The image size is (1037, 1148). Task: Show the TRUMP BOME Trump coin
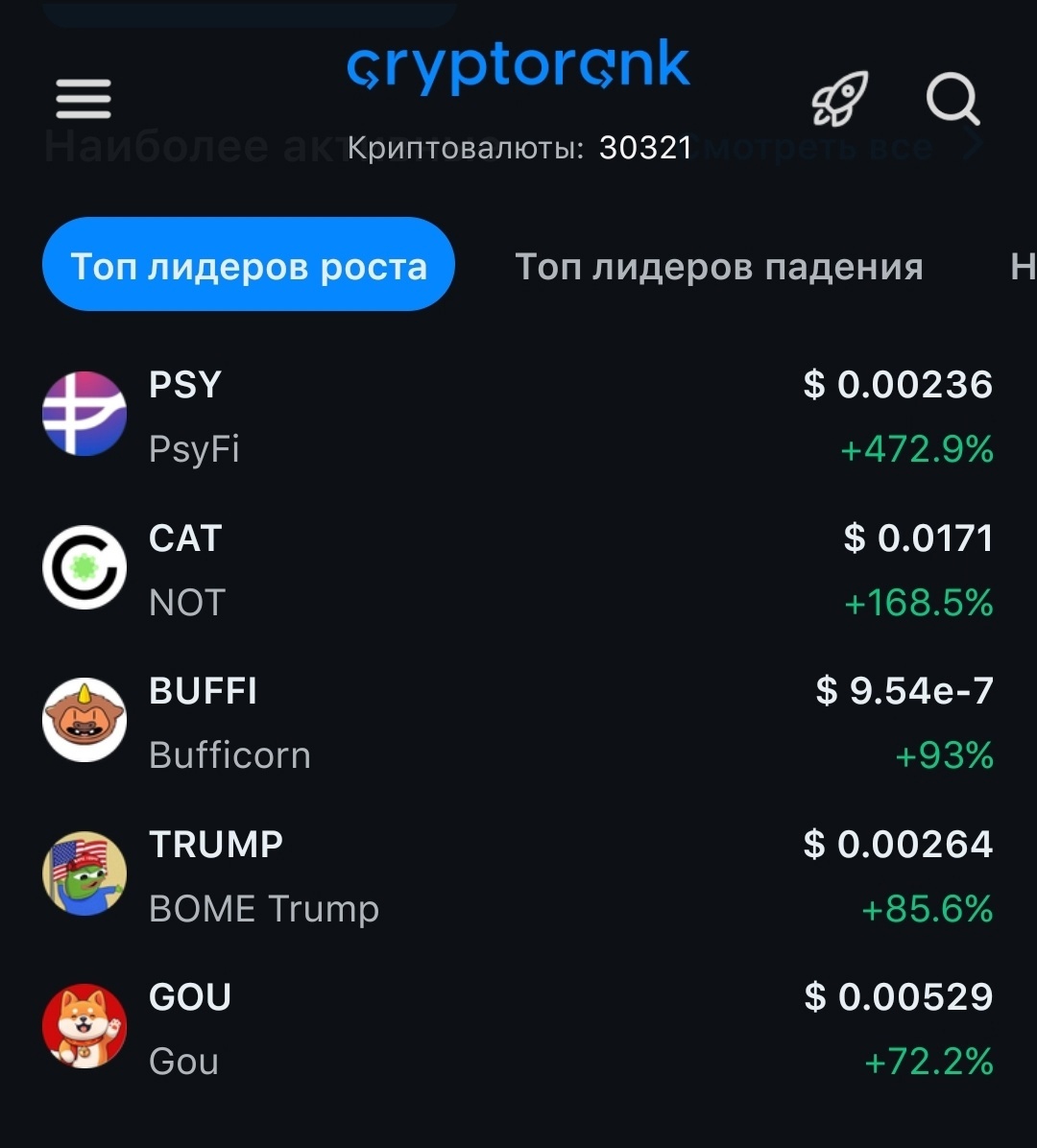tap(518, 875)
